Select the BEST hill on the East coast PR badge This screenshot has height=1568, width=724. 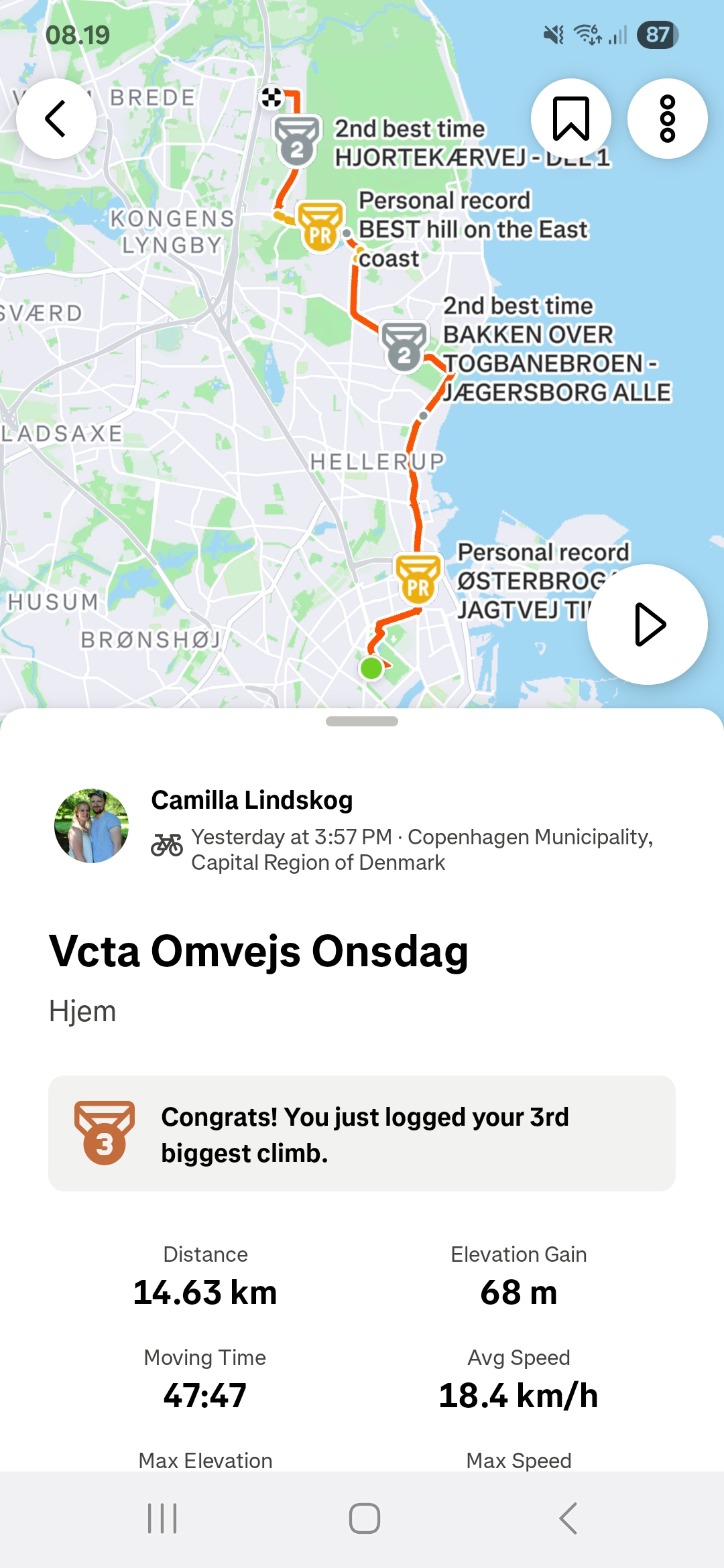(320, 226)
